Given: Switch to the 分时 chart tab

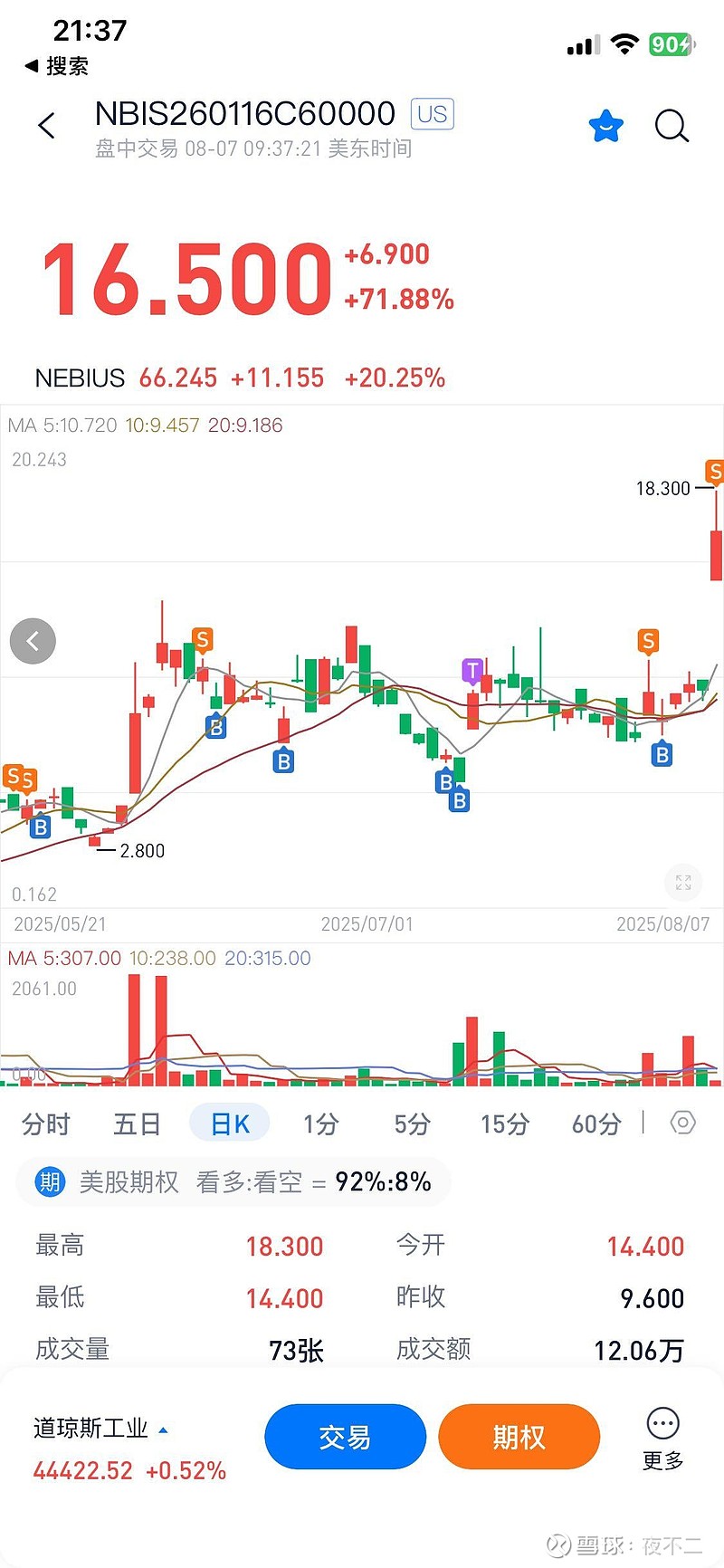Looking at the screenshot, I should tap(46, 1123).
